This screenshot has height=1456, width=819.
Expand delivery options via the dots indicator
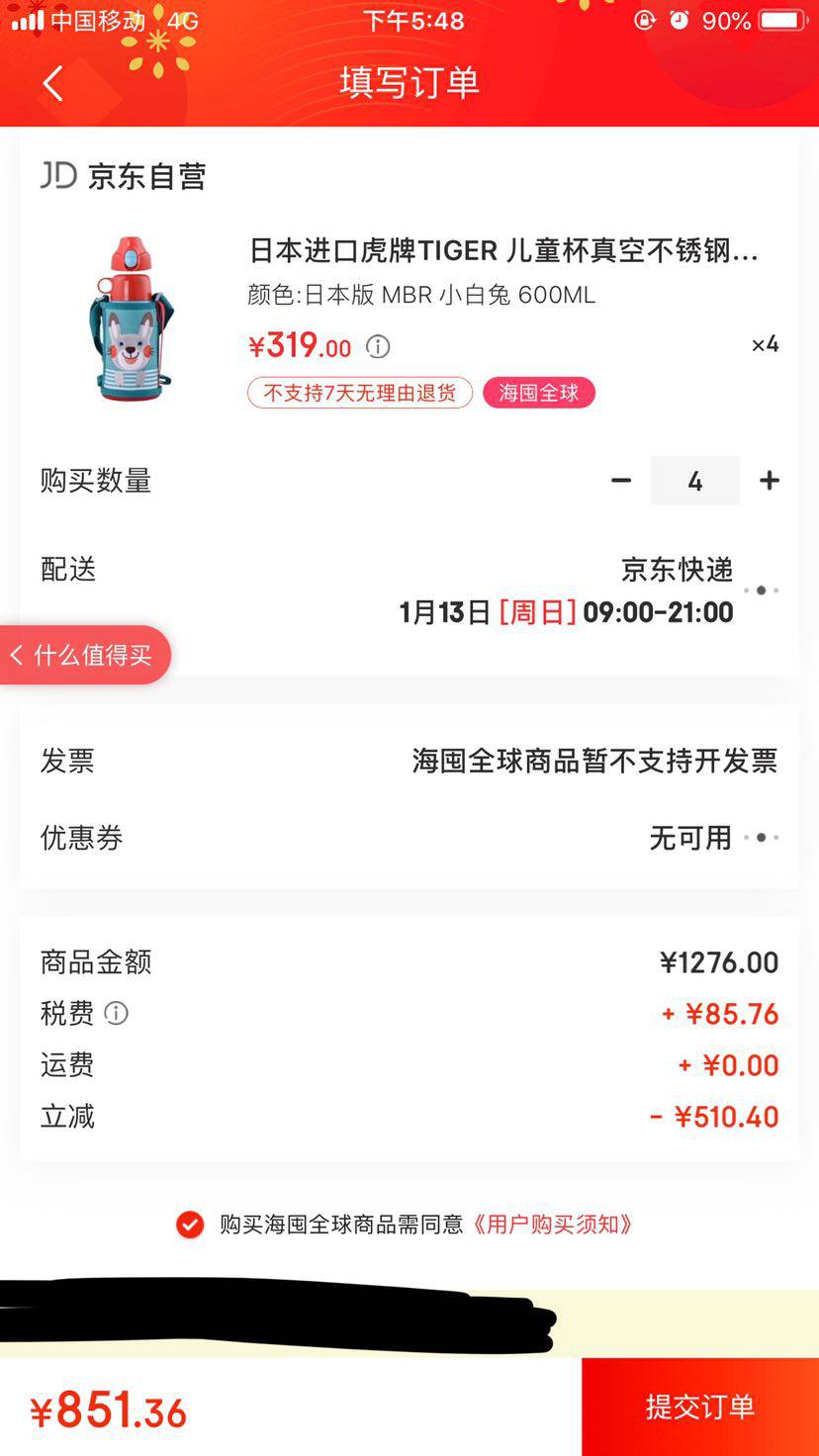tap(761, 590)
